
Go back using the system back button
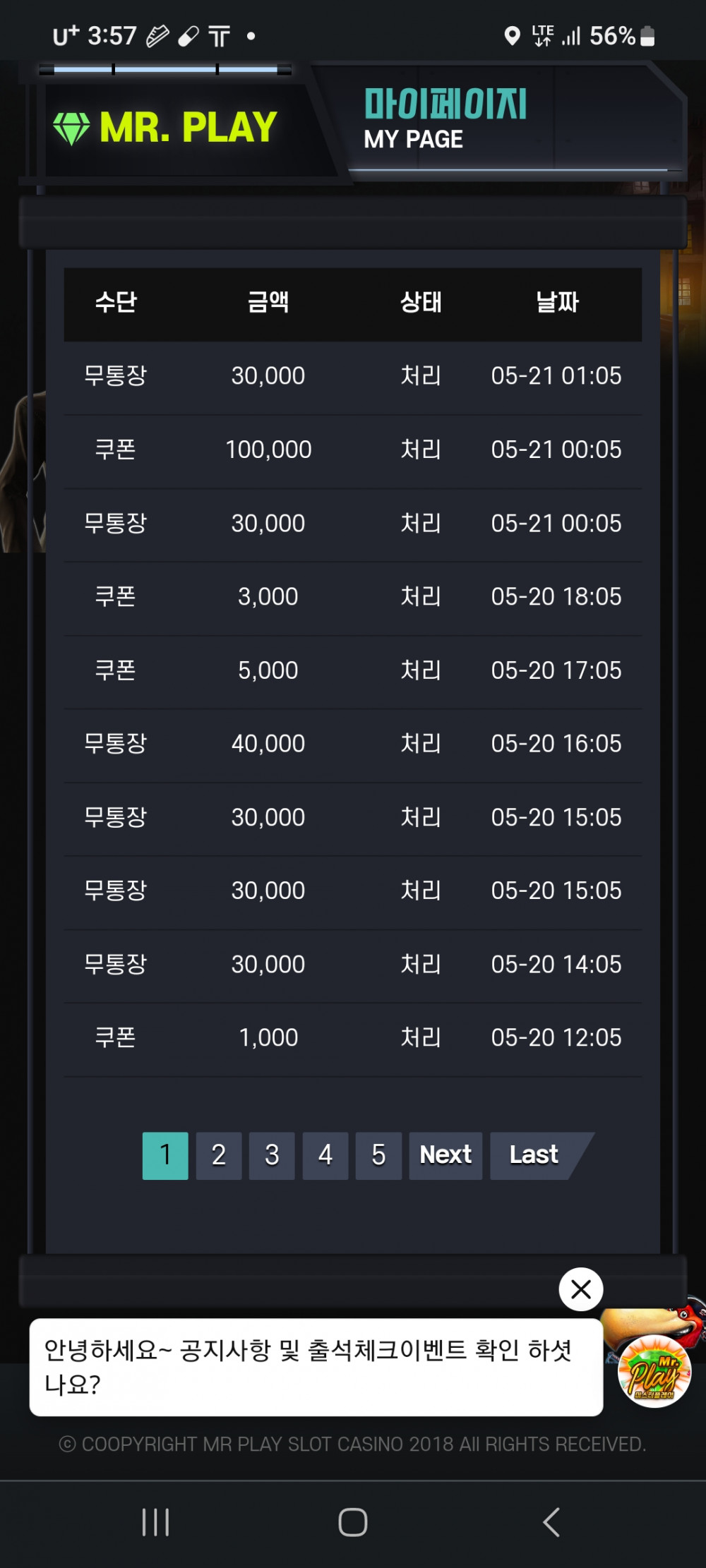coord(551,1522)
